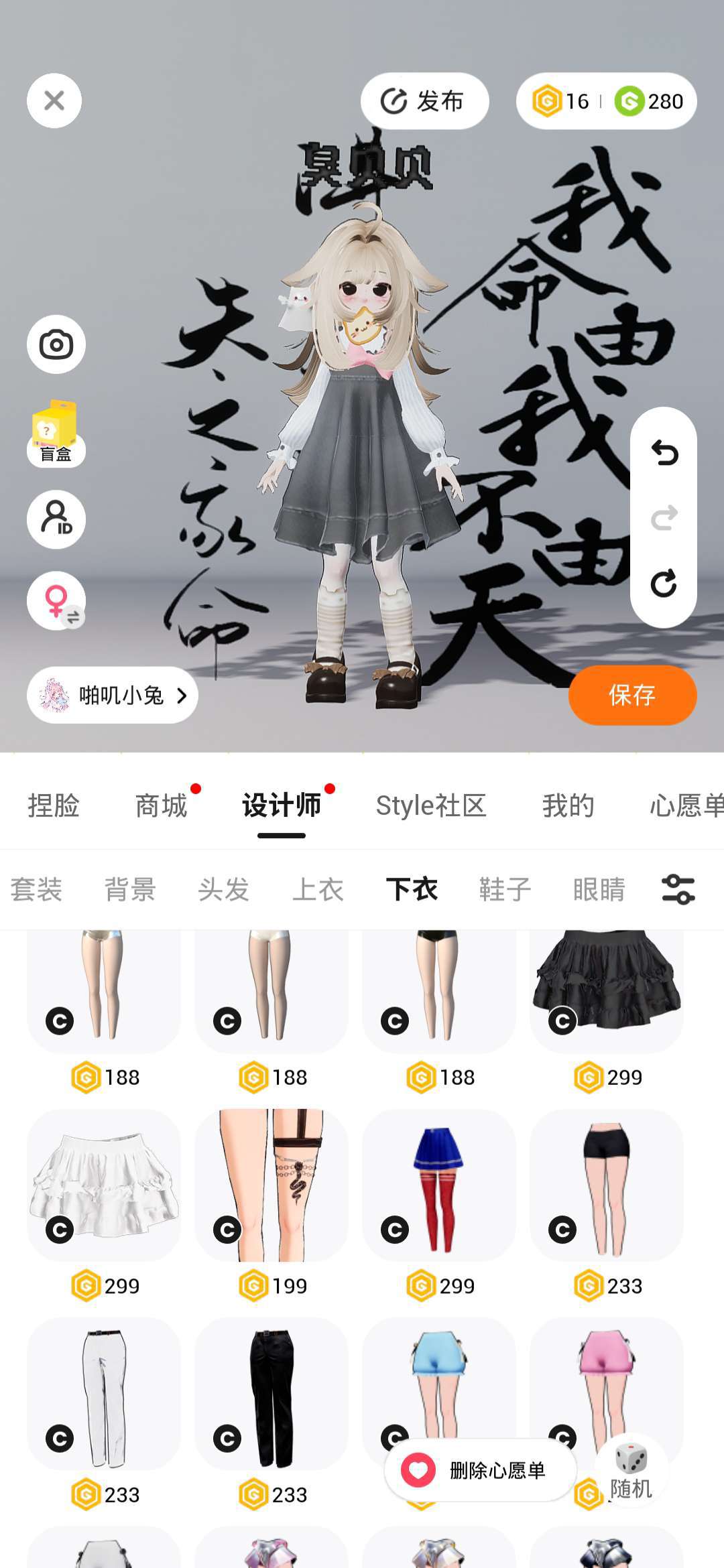This screenshot has height=1568, width=724.
Task: Undo the last outfit change
Action: coord(664,453)
